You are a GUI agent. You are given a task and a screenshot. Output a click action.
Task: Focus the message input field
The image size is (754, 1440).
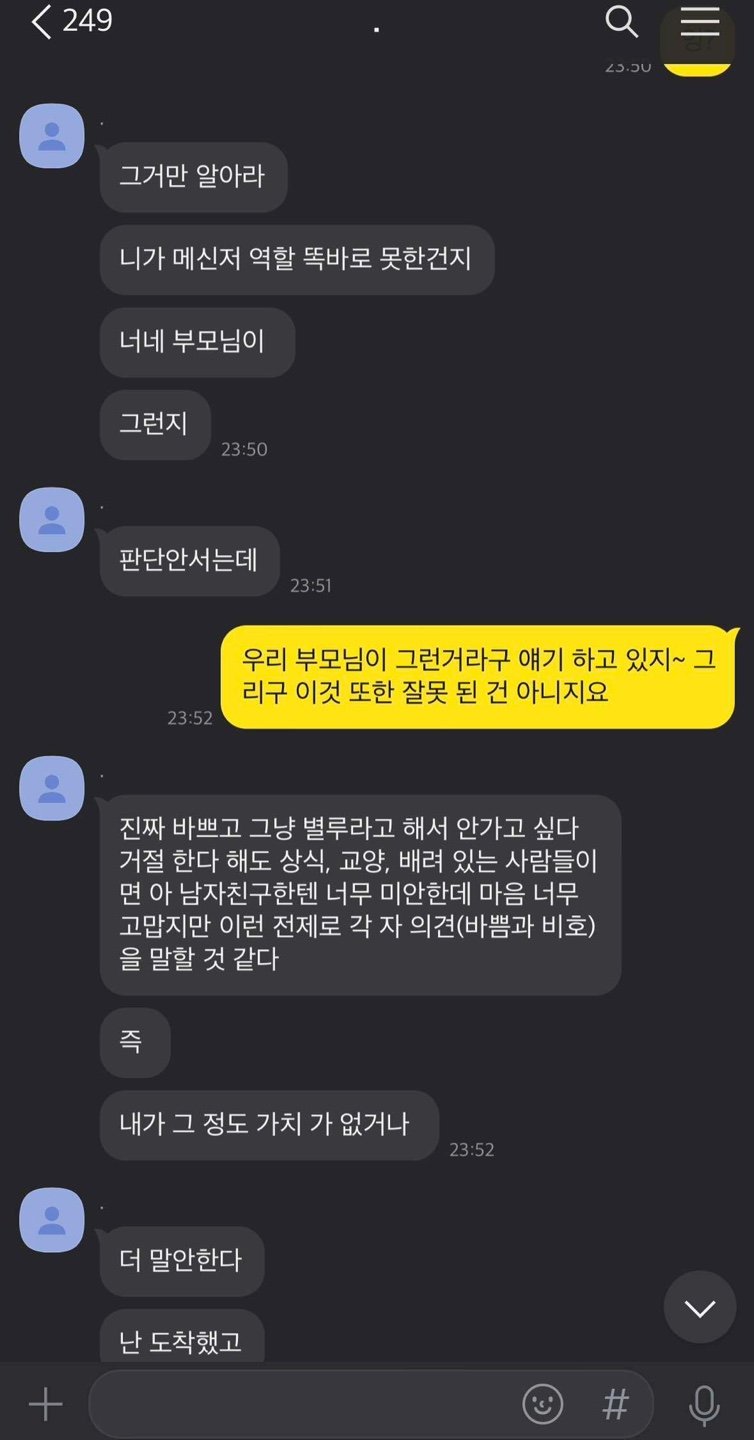coord(300,1405)
